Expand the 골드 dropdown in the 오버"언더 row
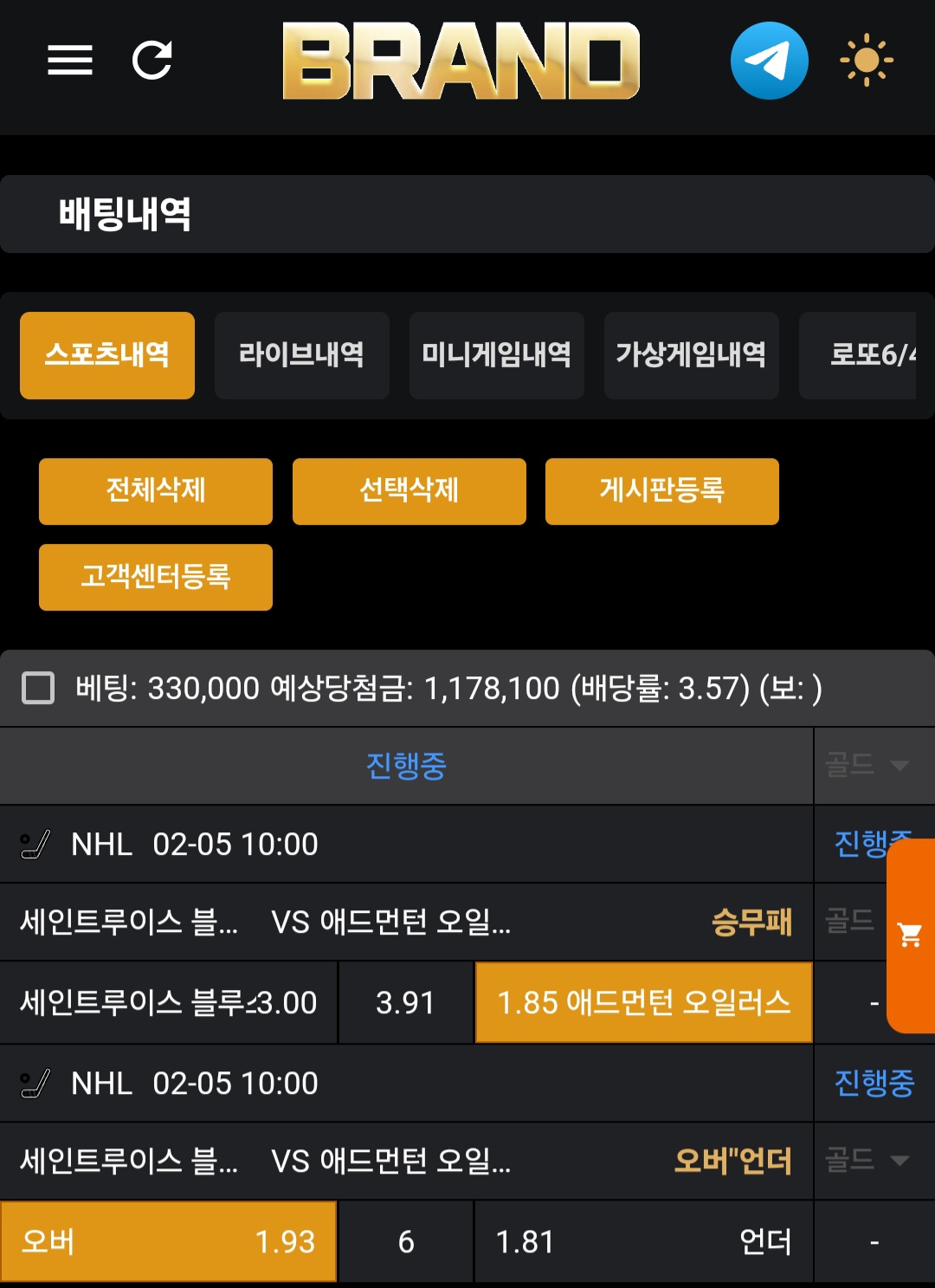The image size is (935, 1288). coord(867,1160)
